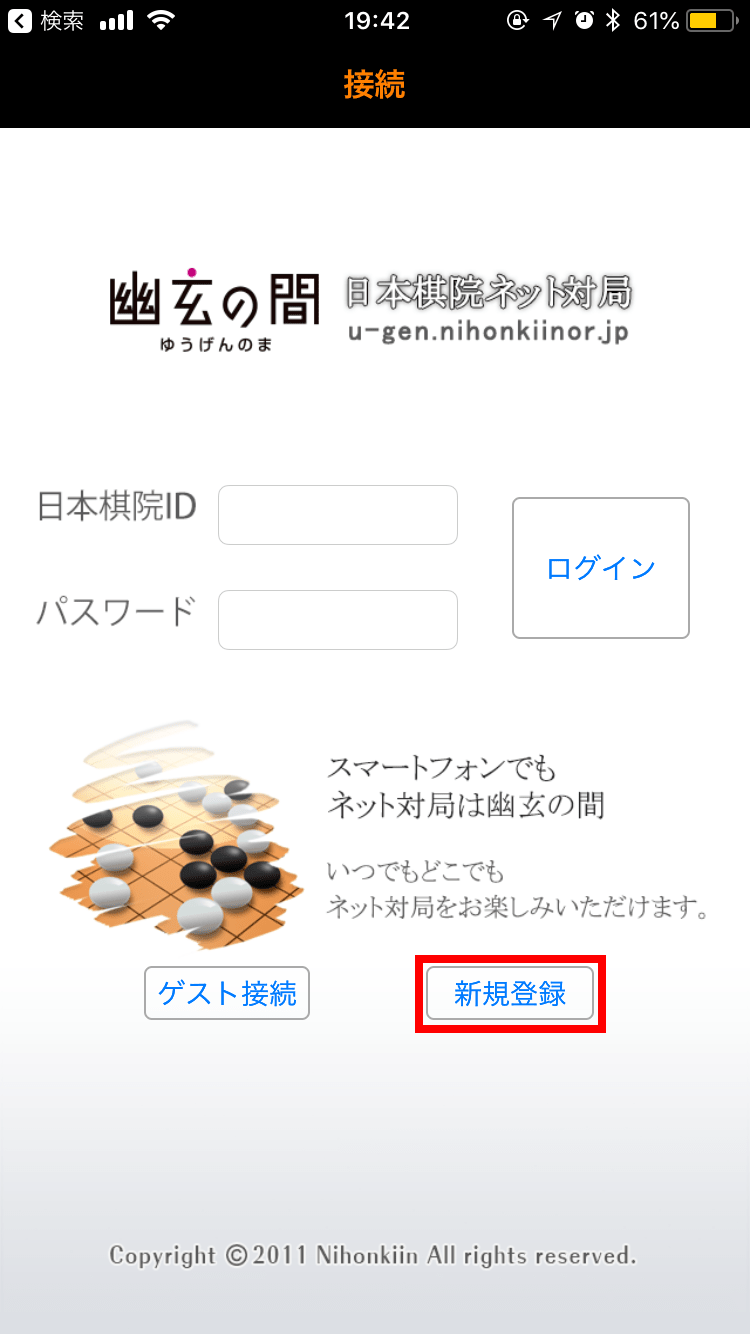Log in with the ログイン button
The image size is (750, 1334).
point(600,568)
